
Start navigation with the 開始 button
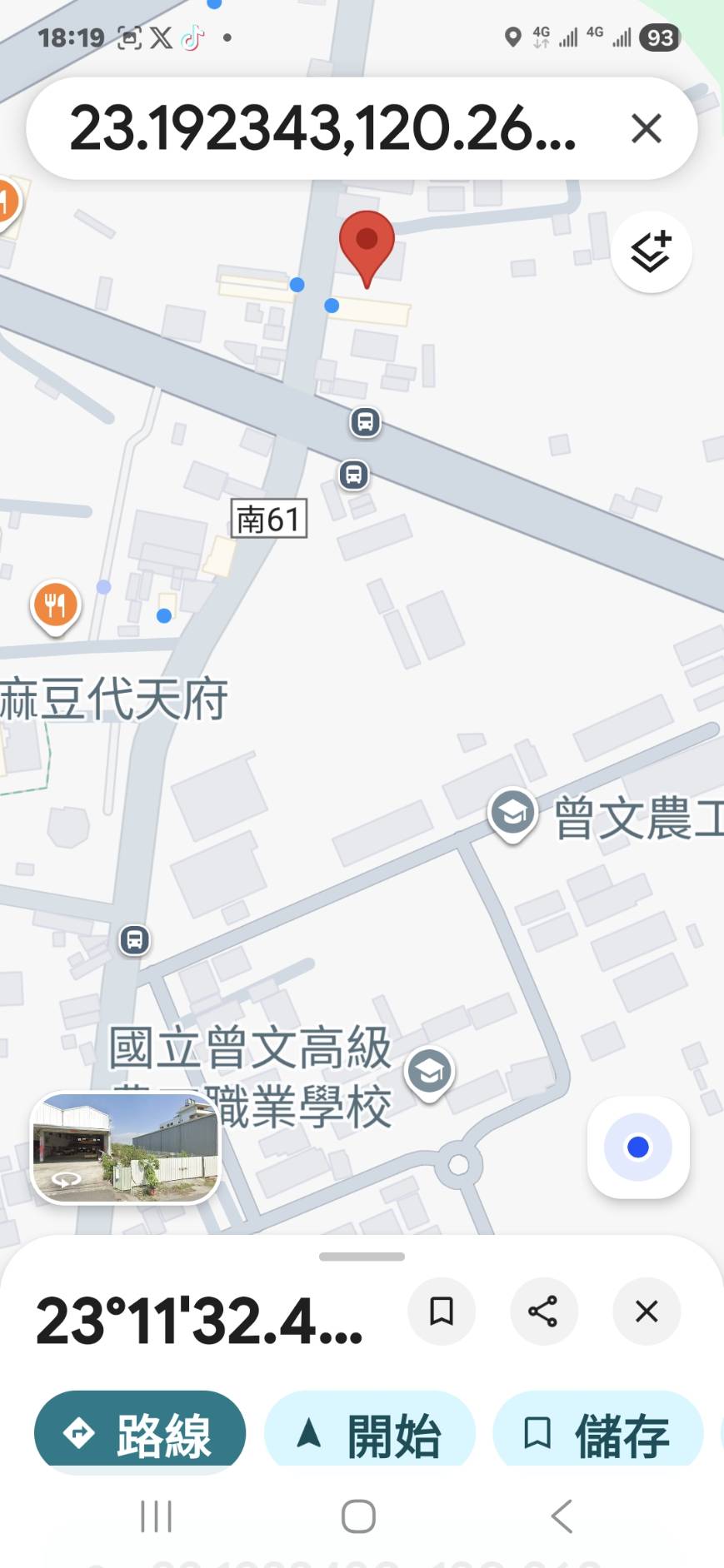pyautogui.click(x=369, y=1434)
